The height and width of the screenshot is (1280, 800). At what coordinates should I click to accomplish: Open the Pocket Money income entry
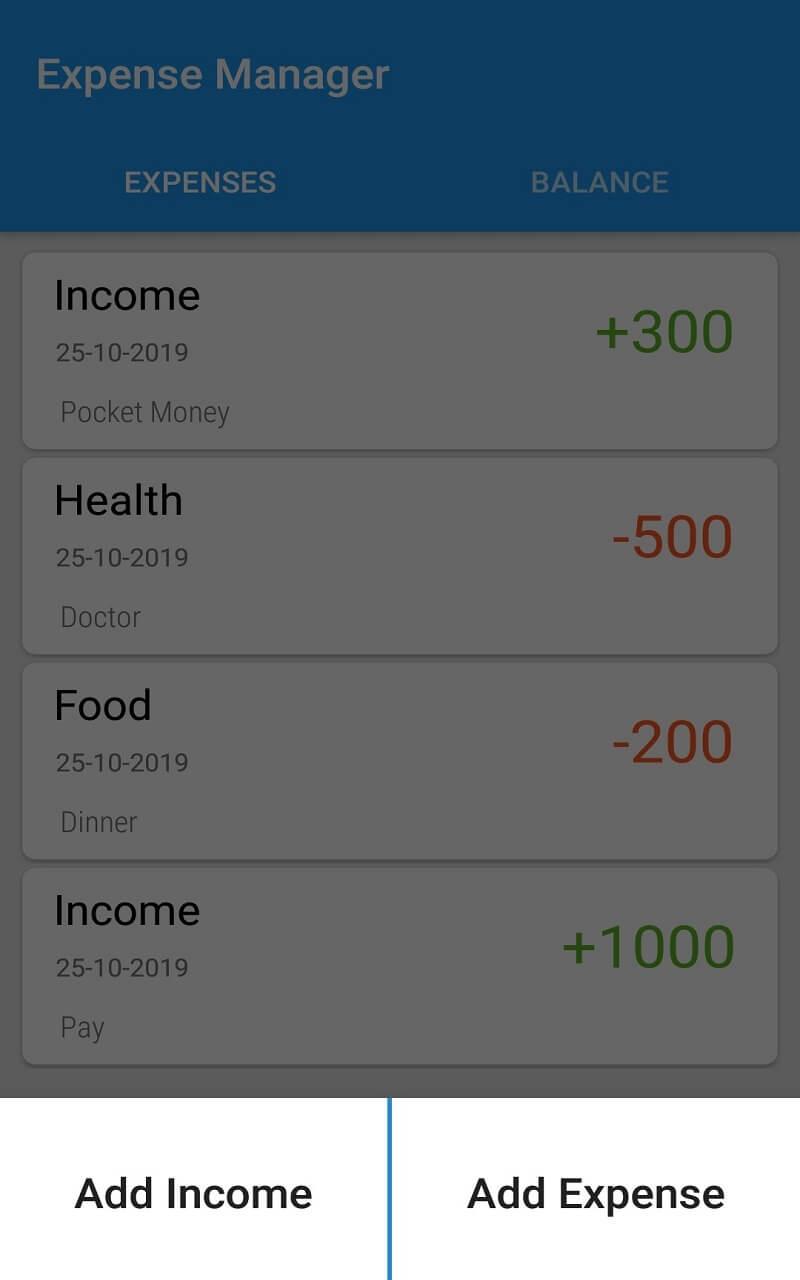[400, 350]
